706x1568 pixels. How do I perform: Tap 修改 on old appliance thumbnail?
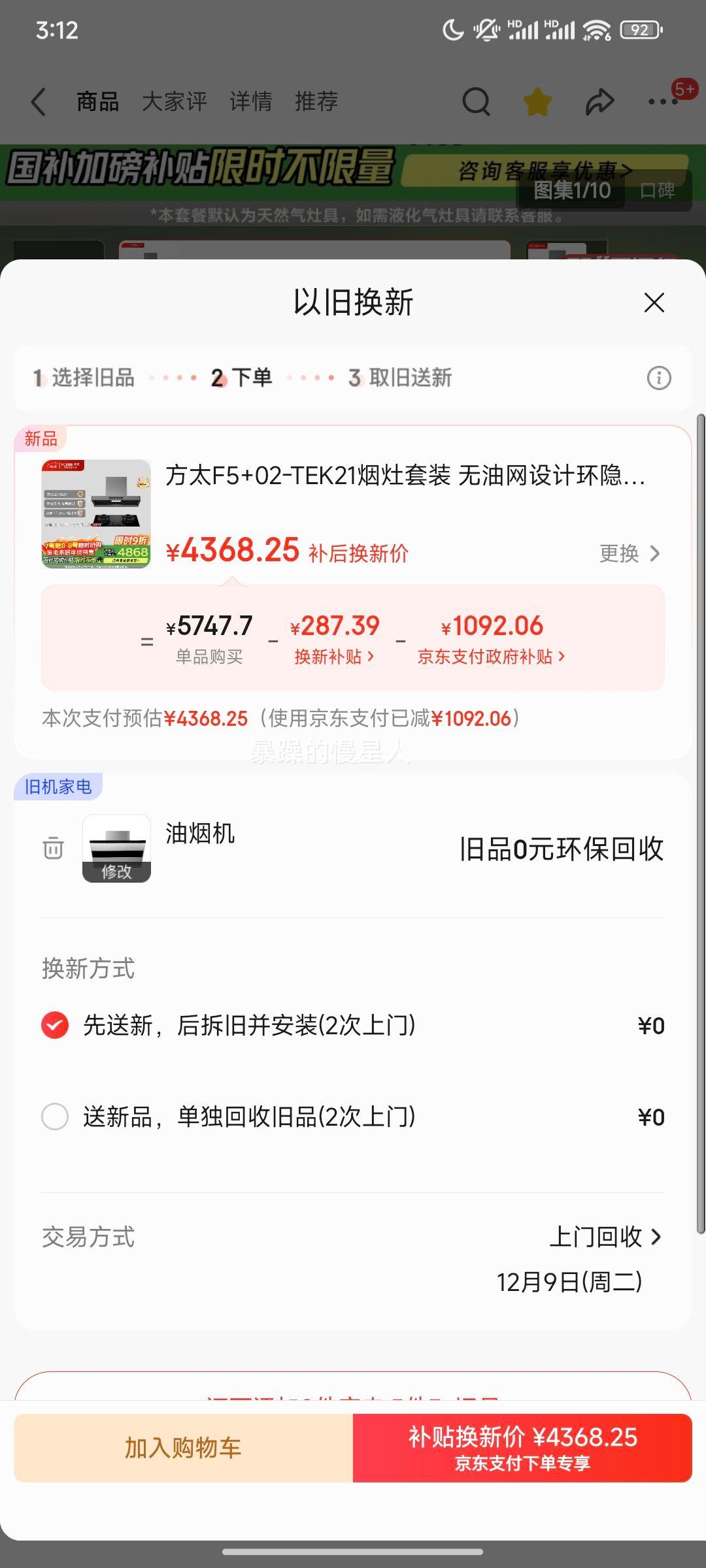pos(116,872)
